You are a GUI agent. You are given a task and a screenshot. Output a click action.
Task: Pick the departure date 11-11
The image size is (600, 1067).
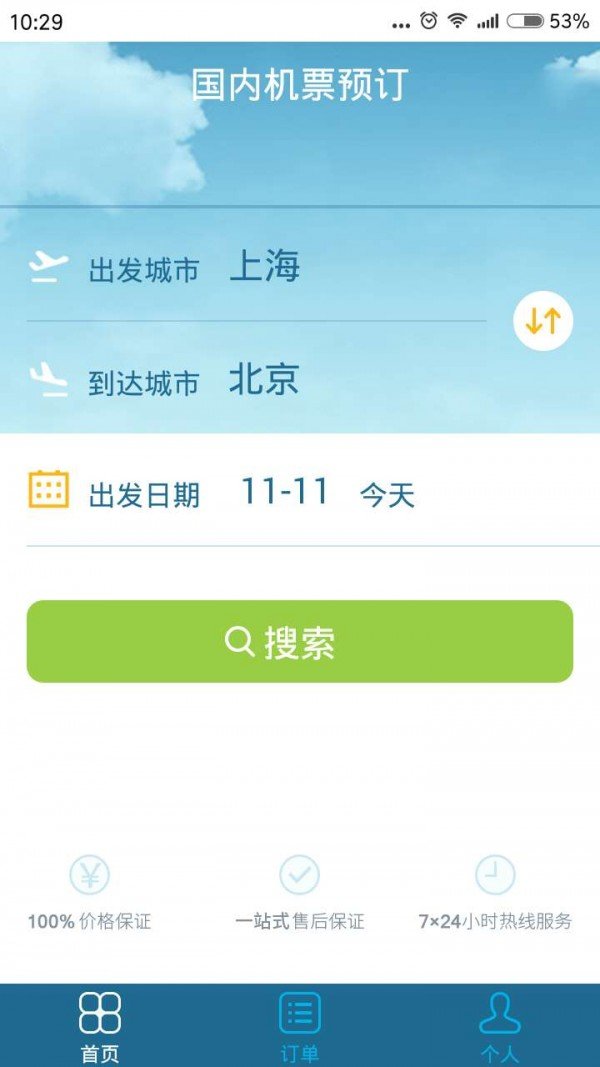tap(285, 492)
